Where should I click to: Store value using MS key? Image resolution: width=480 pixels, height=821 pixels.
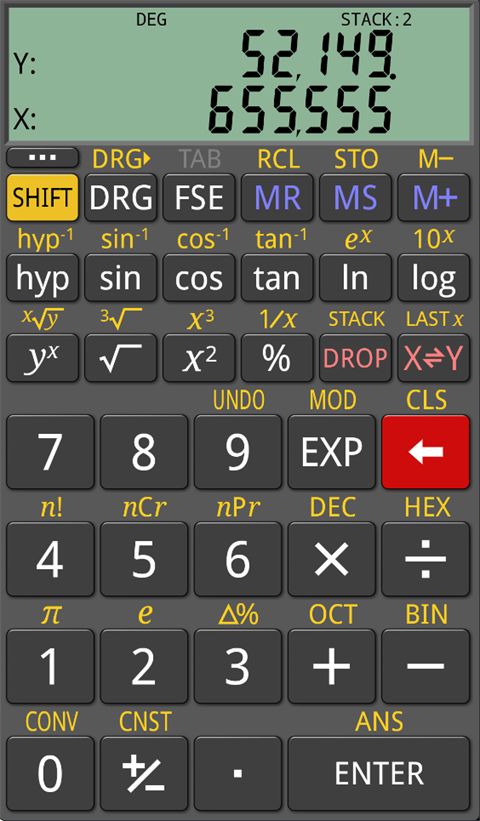[x=355, y=197]
